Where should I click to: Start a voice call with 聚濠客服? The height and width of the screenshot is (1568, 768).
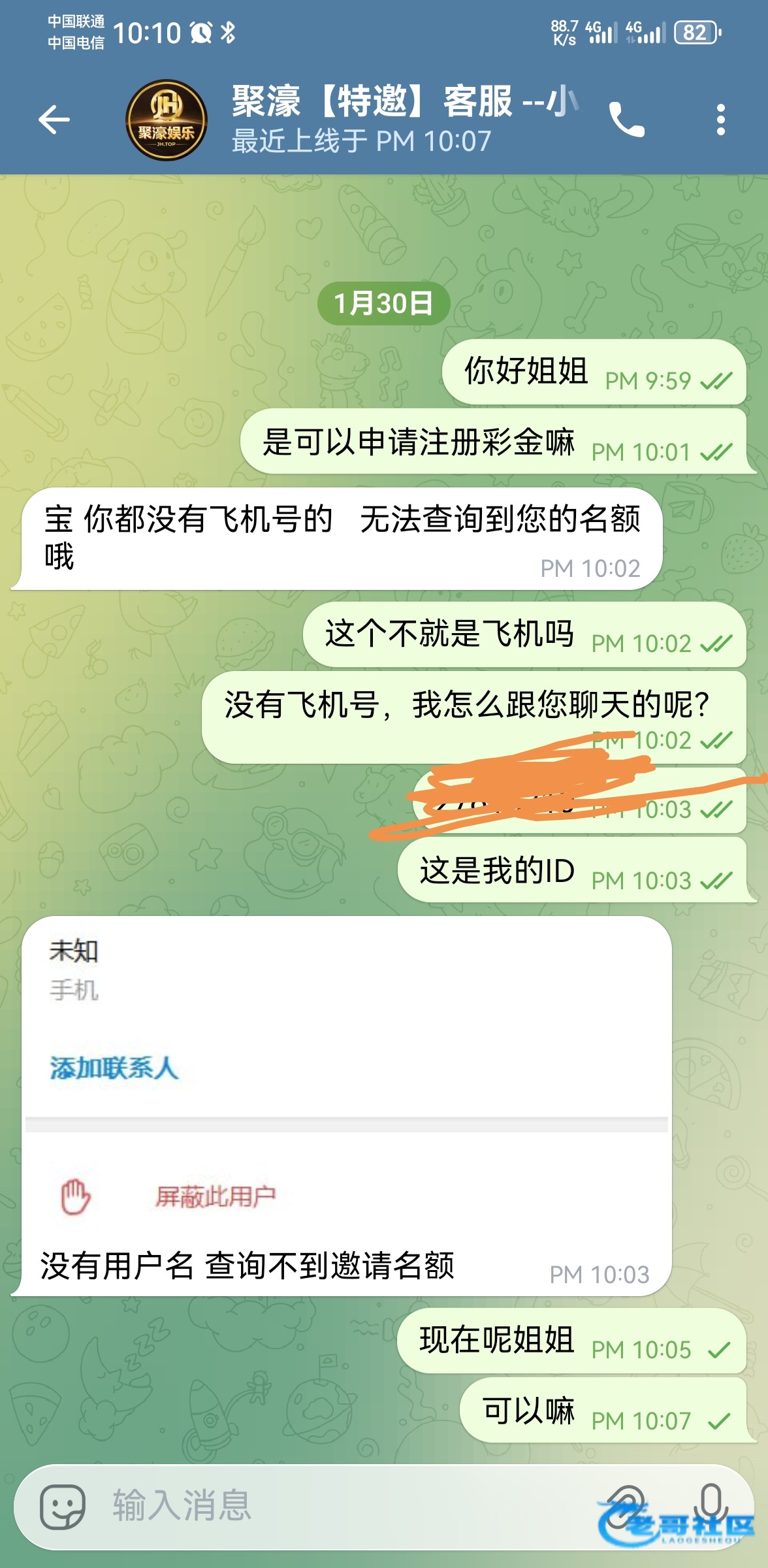626,120
